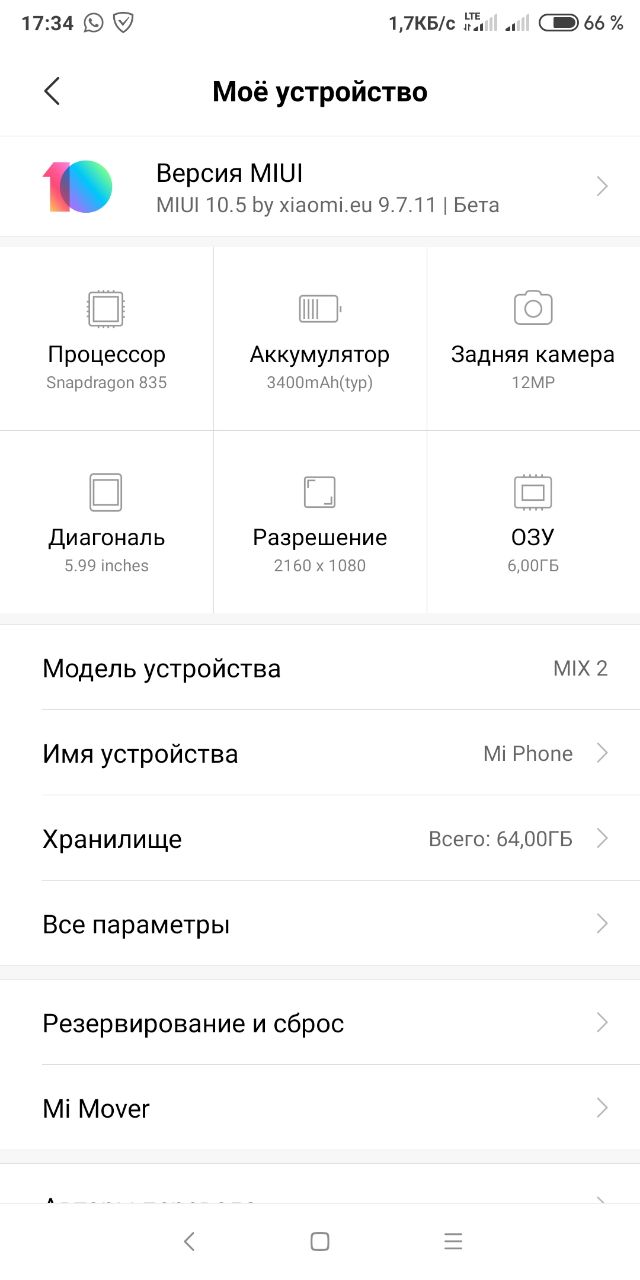
Task: Tap the system home button
Action: (320, 1241)
